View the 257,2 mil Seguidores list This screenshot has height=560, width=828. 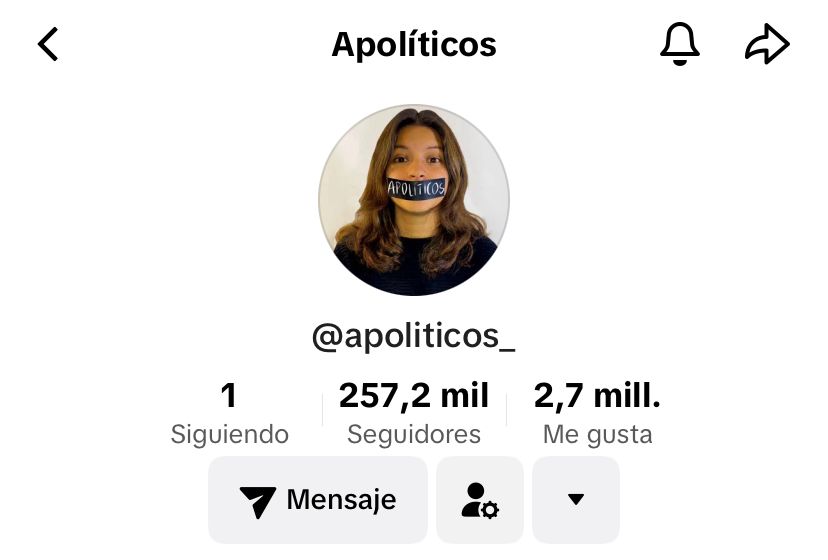pos(414,413)
